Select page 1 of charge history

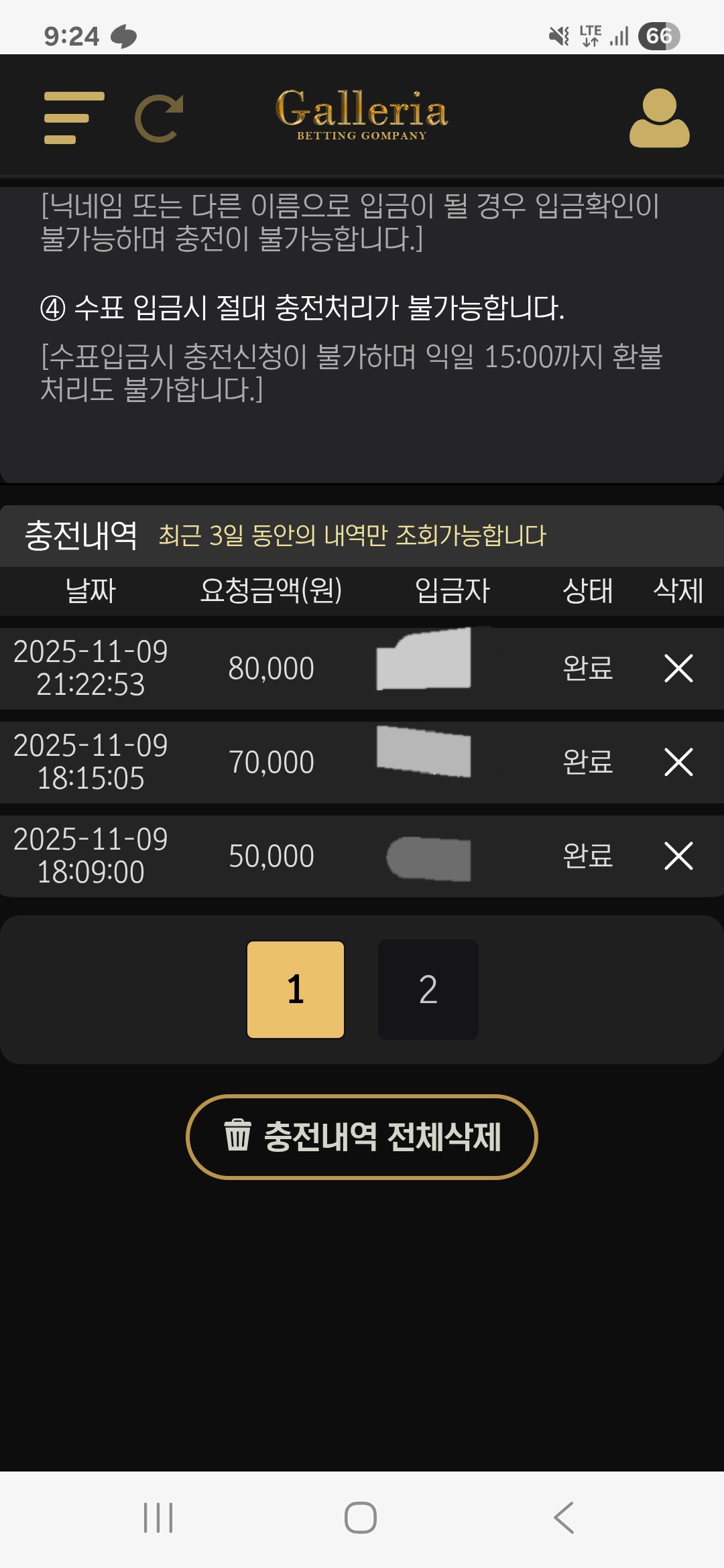(296, 989)
